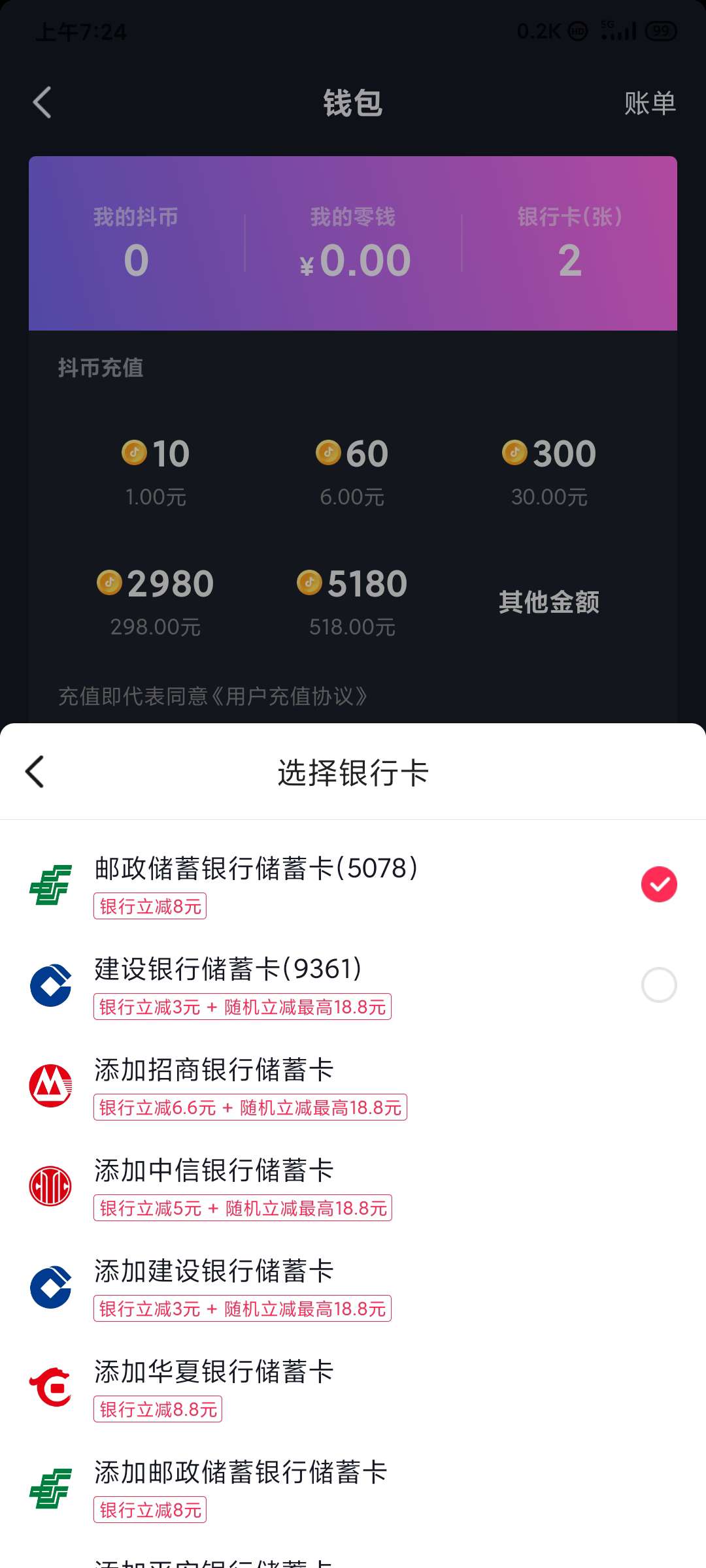Click the China Merchants Bank red logo

(50, 1085)
